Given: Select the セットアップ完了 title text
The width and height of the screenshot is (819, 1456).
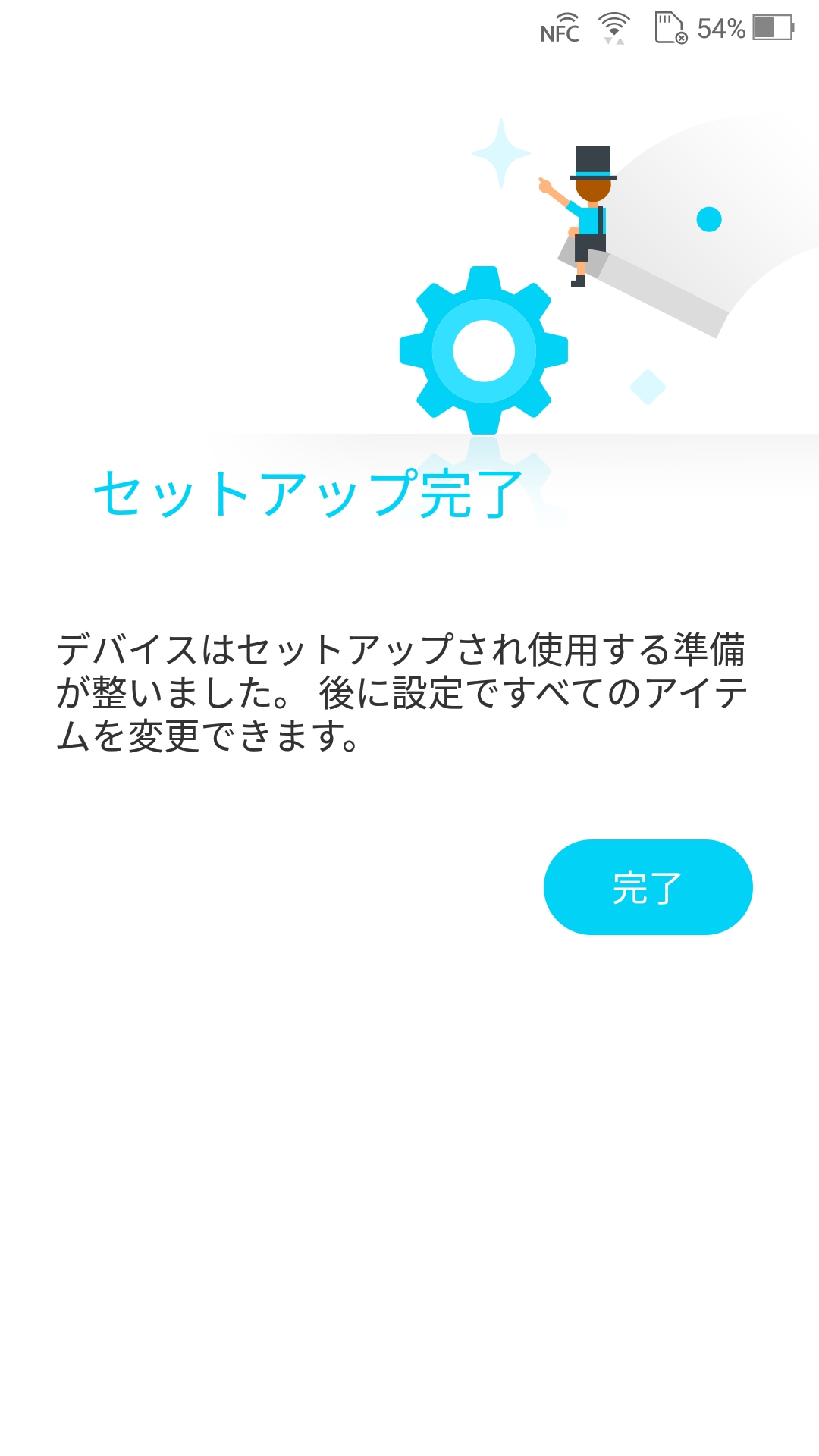Looking at the screenshot, I should point(307,493).
